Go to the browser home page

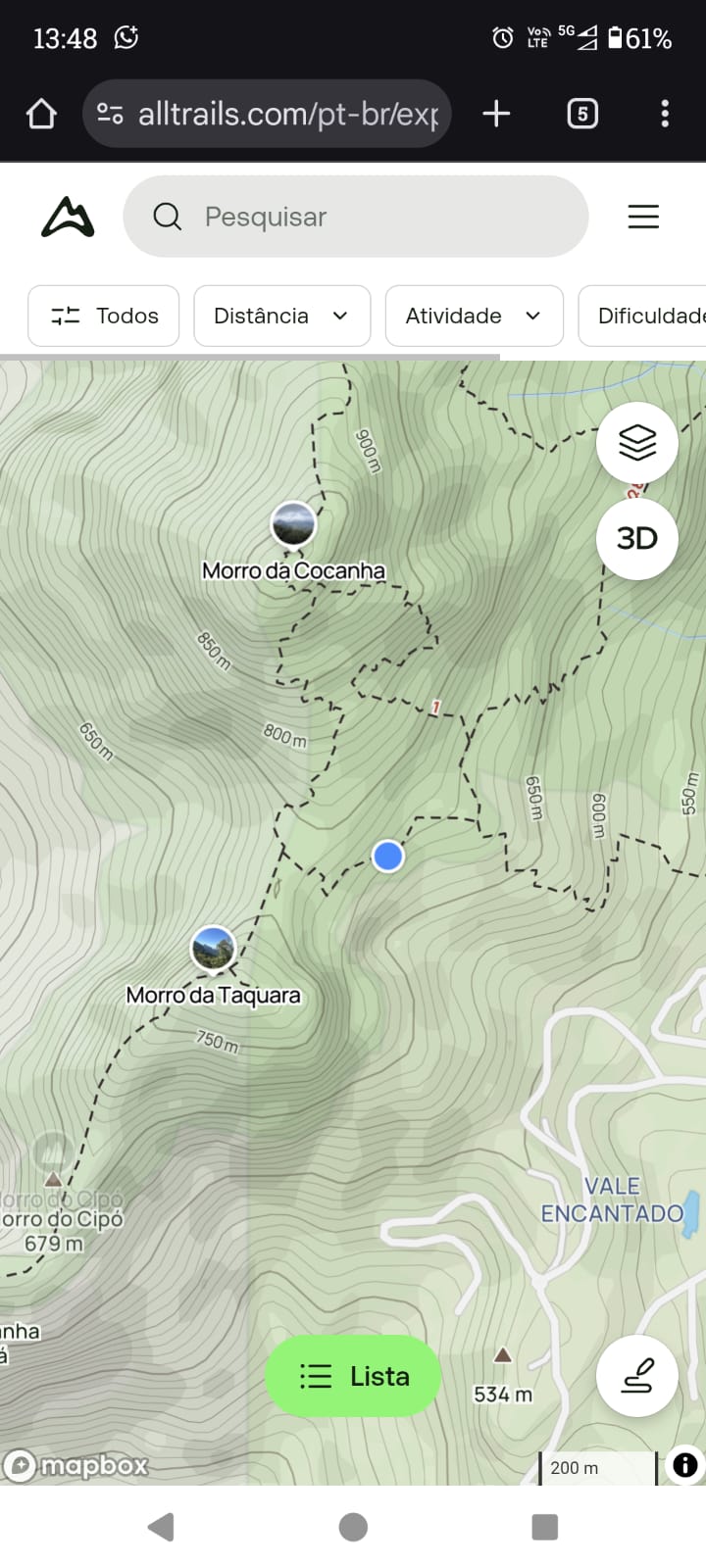coord(41,115)
